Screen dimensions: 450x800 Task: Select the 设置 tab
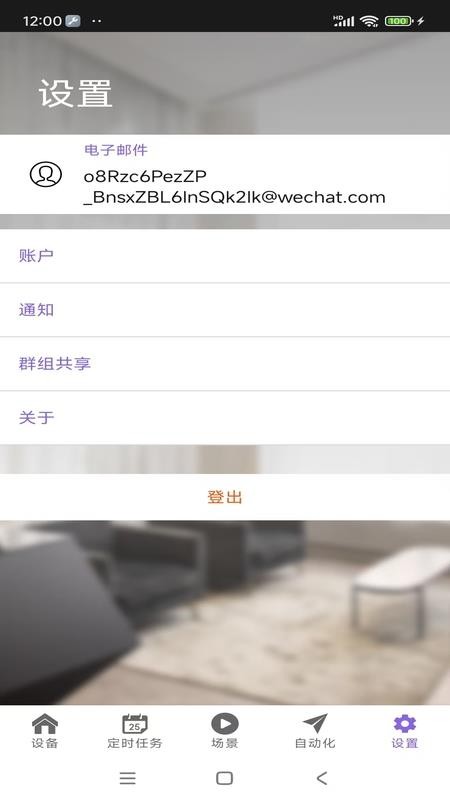(405, 731)
